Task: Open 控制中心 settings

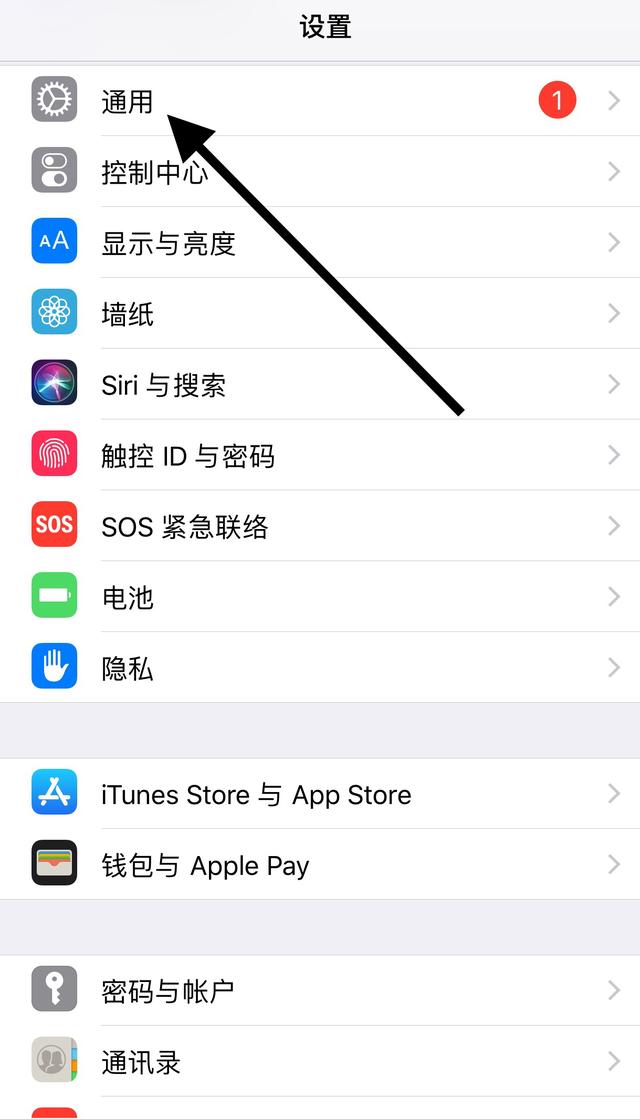Action: [320, 171]
